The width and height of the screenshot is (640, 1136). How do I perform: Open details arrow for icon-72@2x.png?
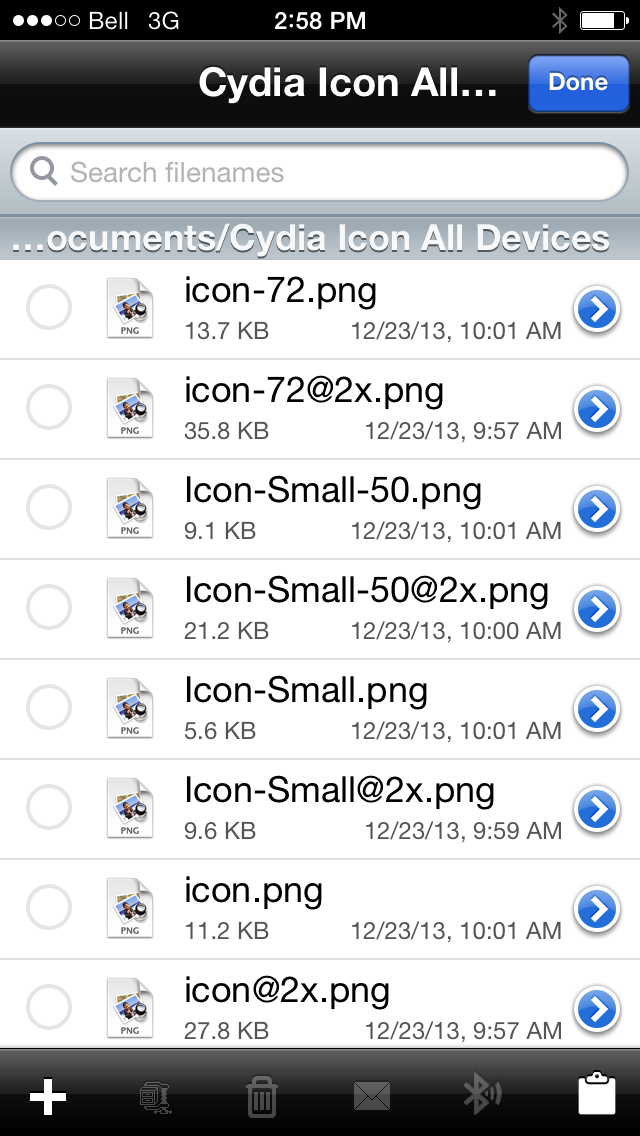click(597, 409)
